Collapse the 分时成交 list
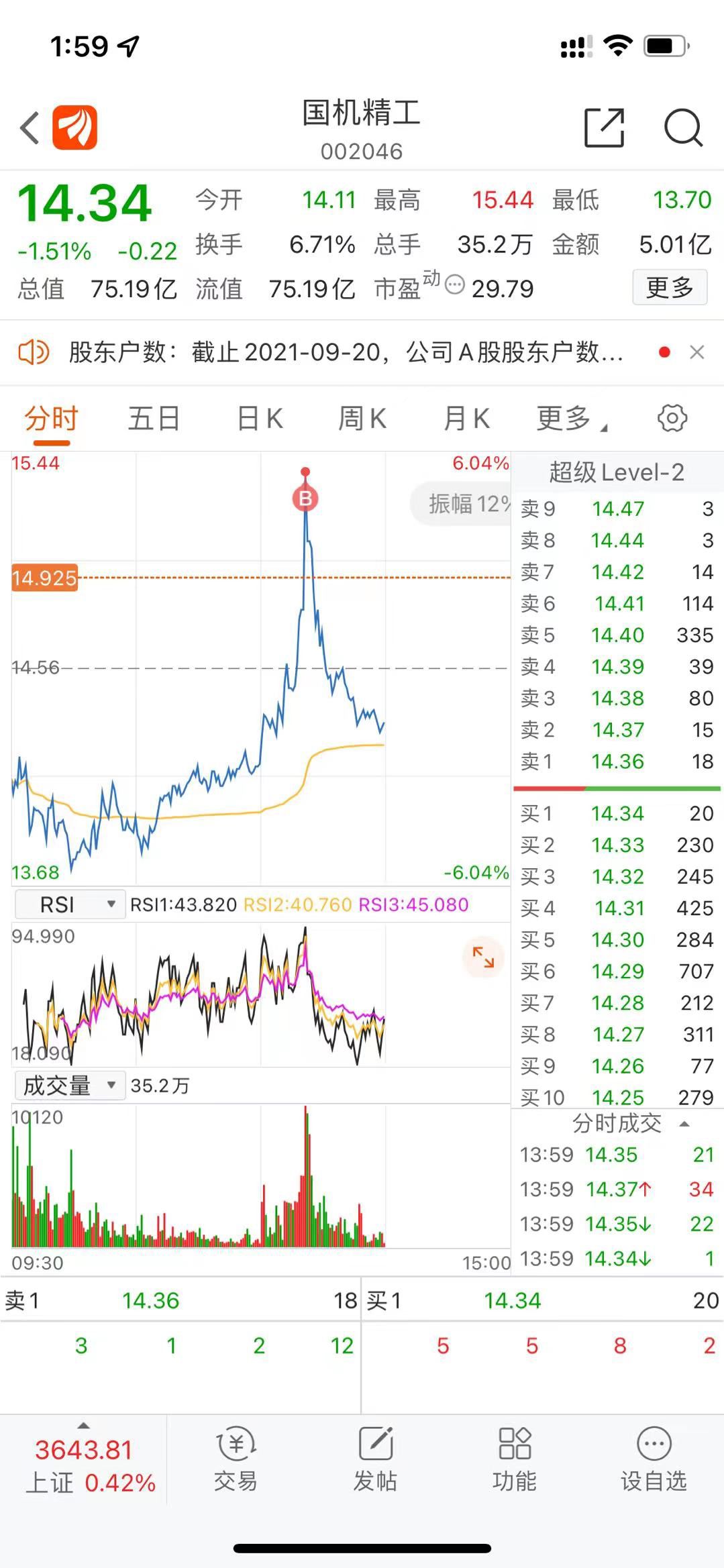 point(684,1123)
